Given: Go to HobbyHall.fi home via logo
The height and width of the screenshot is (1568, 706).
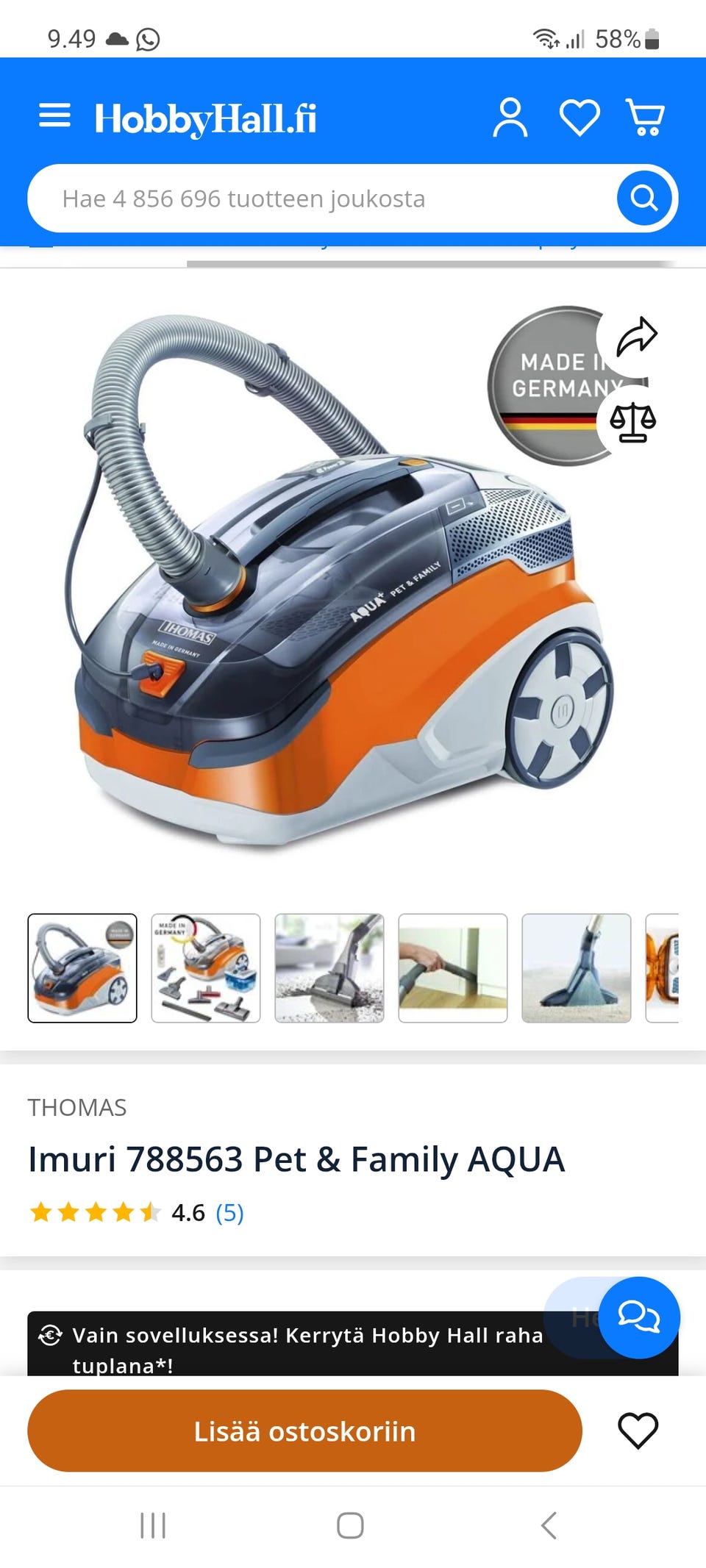Looking at the screenshot, I should 206,118.
